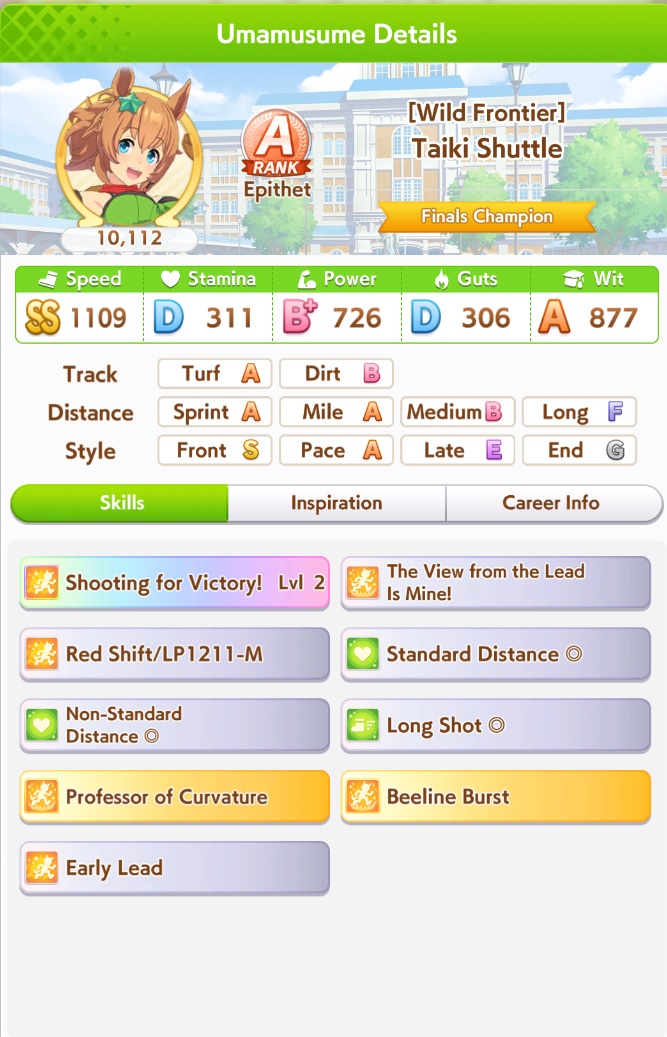Viewport: 667px width, 1037px height.
Task: Show Standard Distance skill info
Action: tap(496, 655)
